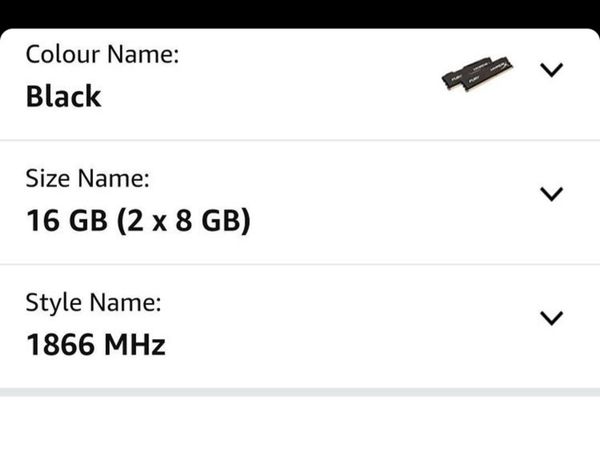Open the Size Name selector
This screenshot has width=600, height=450.
pos(551,194)
